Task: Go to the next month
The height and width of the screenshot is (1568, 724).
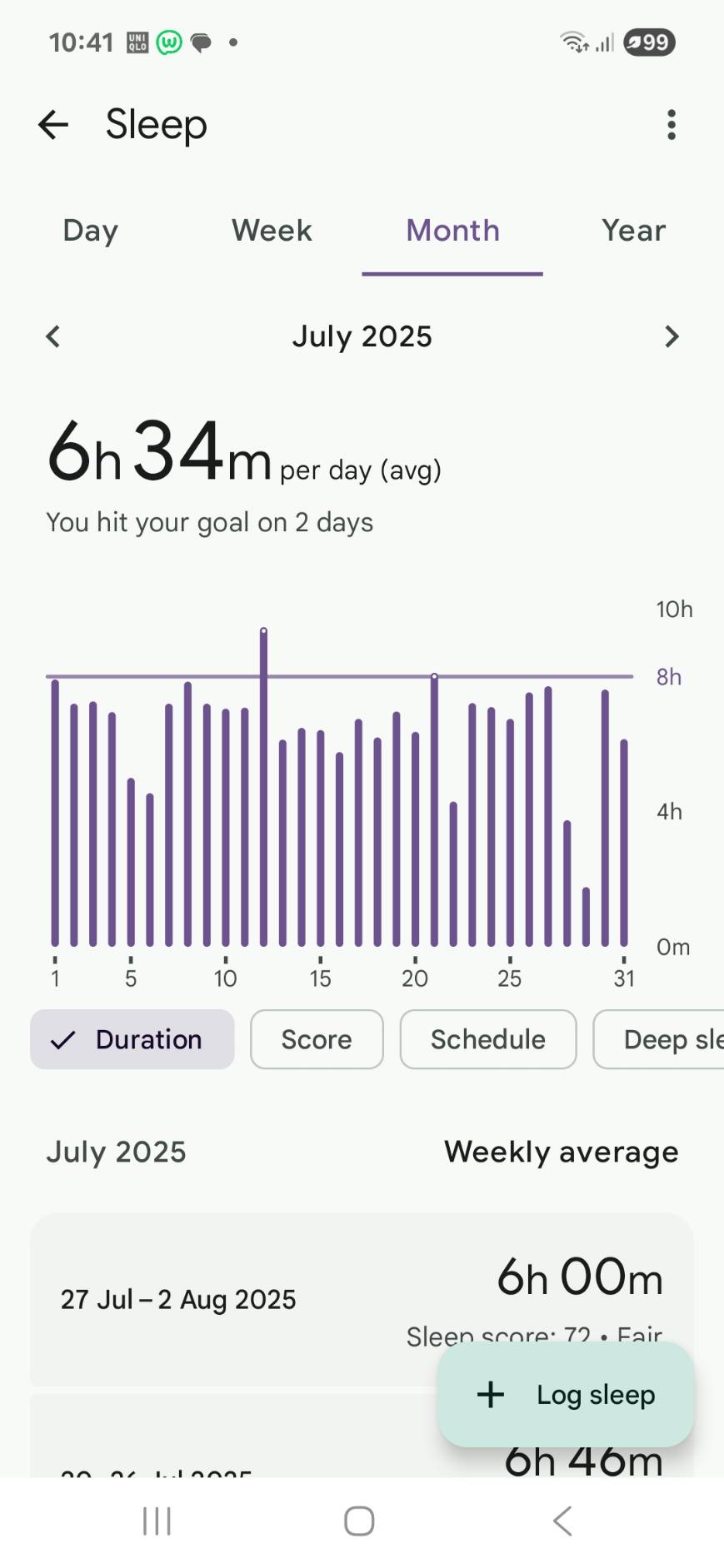Action: tap(672, 336)
